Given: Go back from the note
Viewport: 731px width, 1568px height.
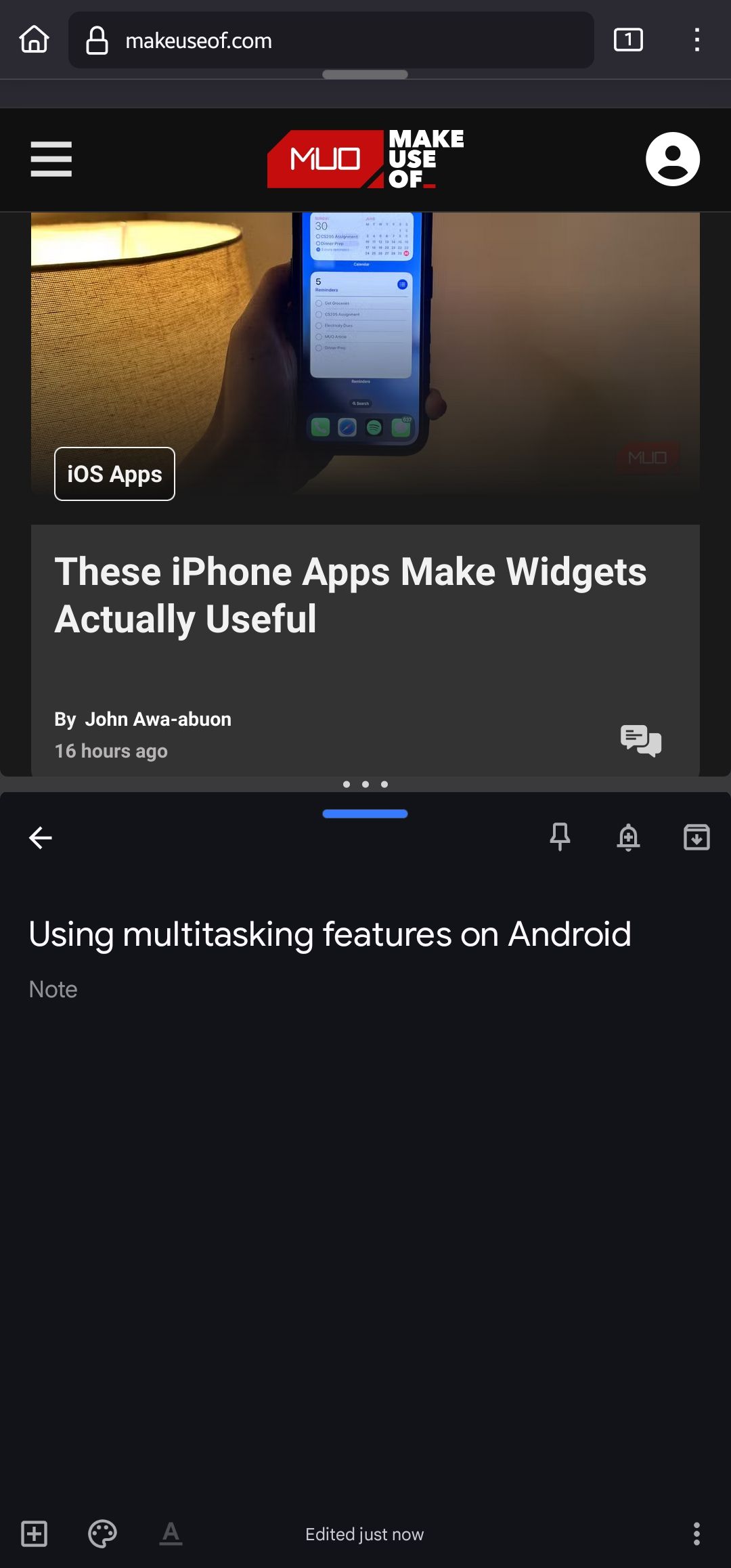Looking at the screenshot, I should [x=41, y=837].
